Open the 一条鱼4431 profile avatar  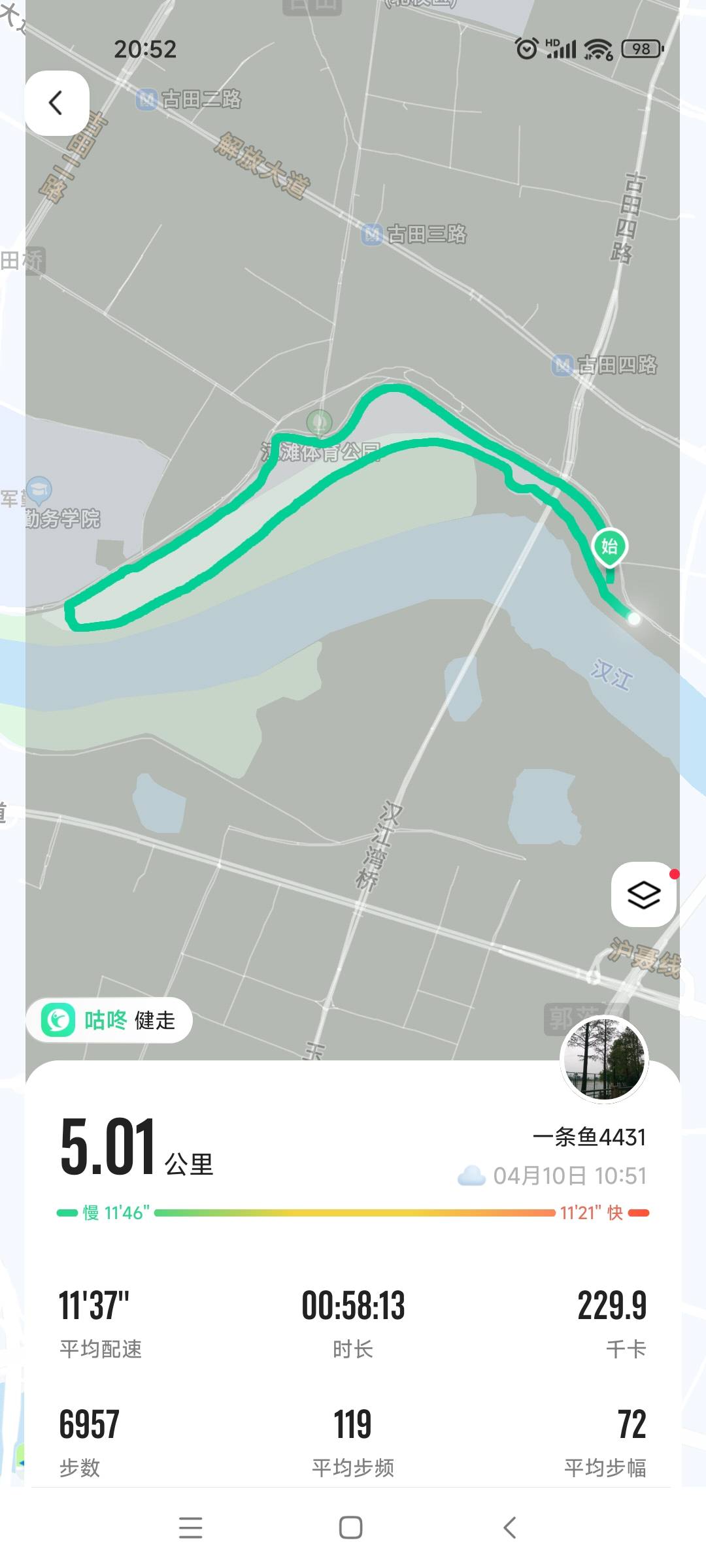pyautogui.click(x=605, y=1059)
